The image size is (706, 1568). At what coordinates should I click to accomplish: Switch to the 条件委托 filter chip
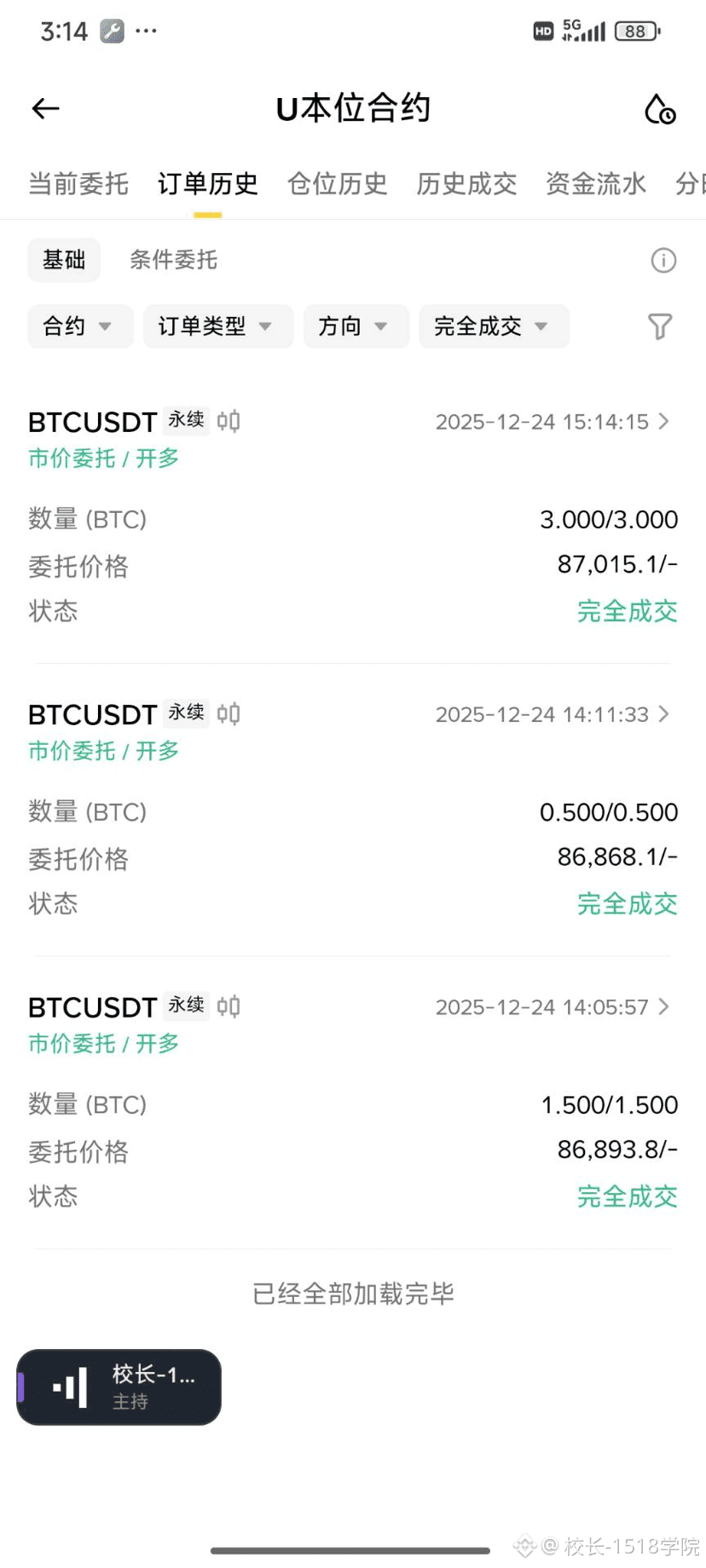[x=172, y=260]
